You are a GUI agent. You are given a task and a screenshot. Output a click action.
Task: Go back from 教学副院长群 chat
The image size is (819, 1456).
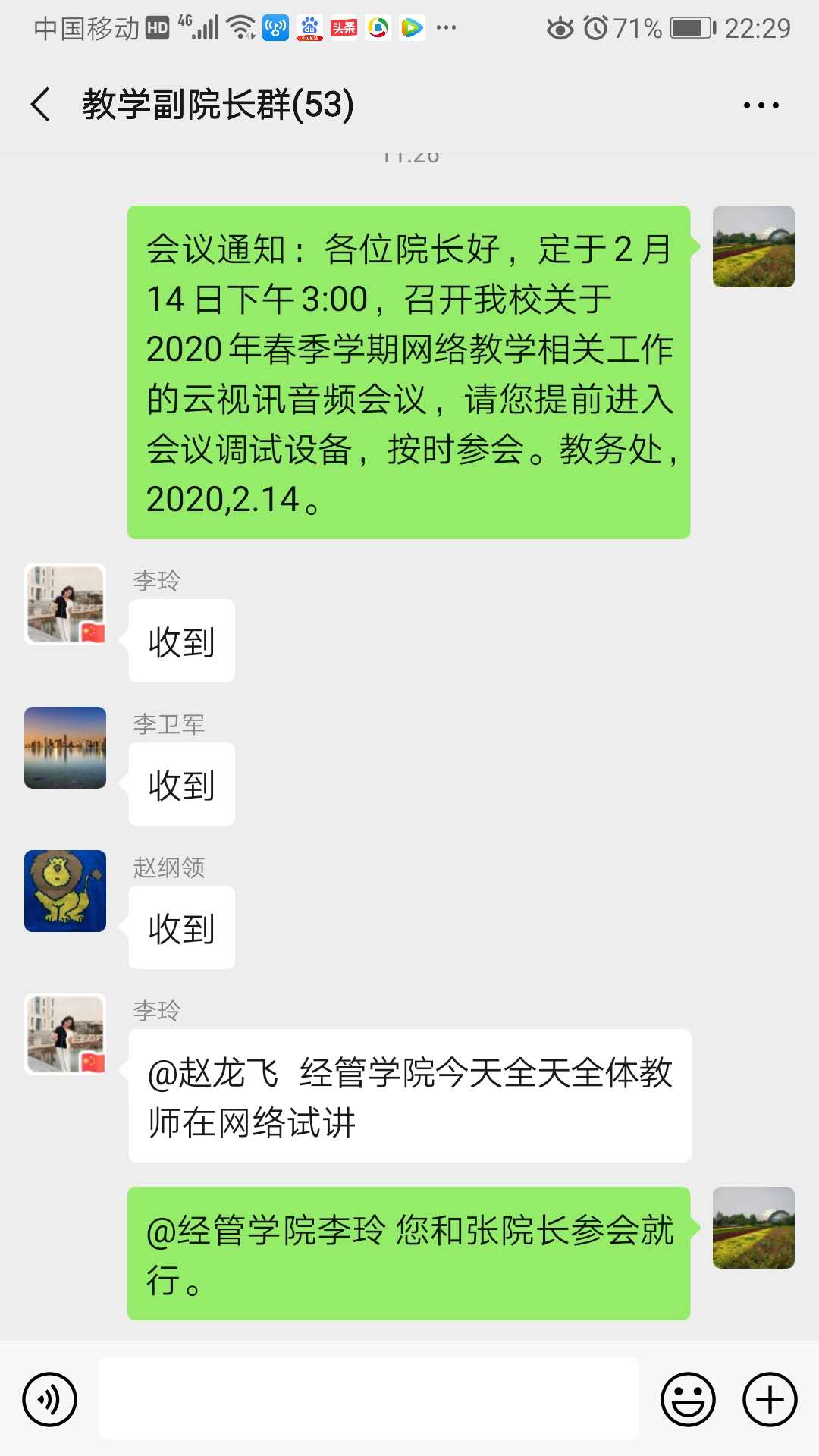coord(41,105)
